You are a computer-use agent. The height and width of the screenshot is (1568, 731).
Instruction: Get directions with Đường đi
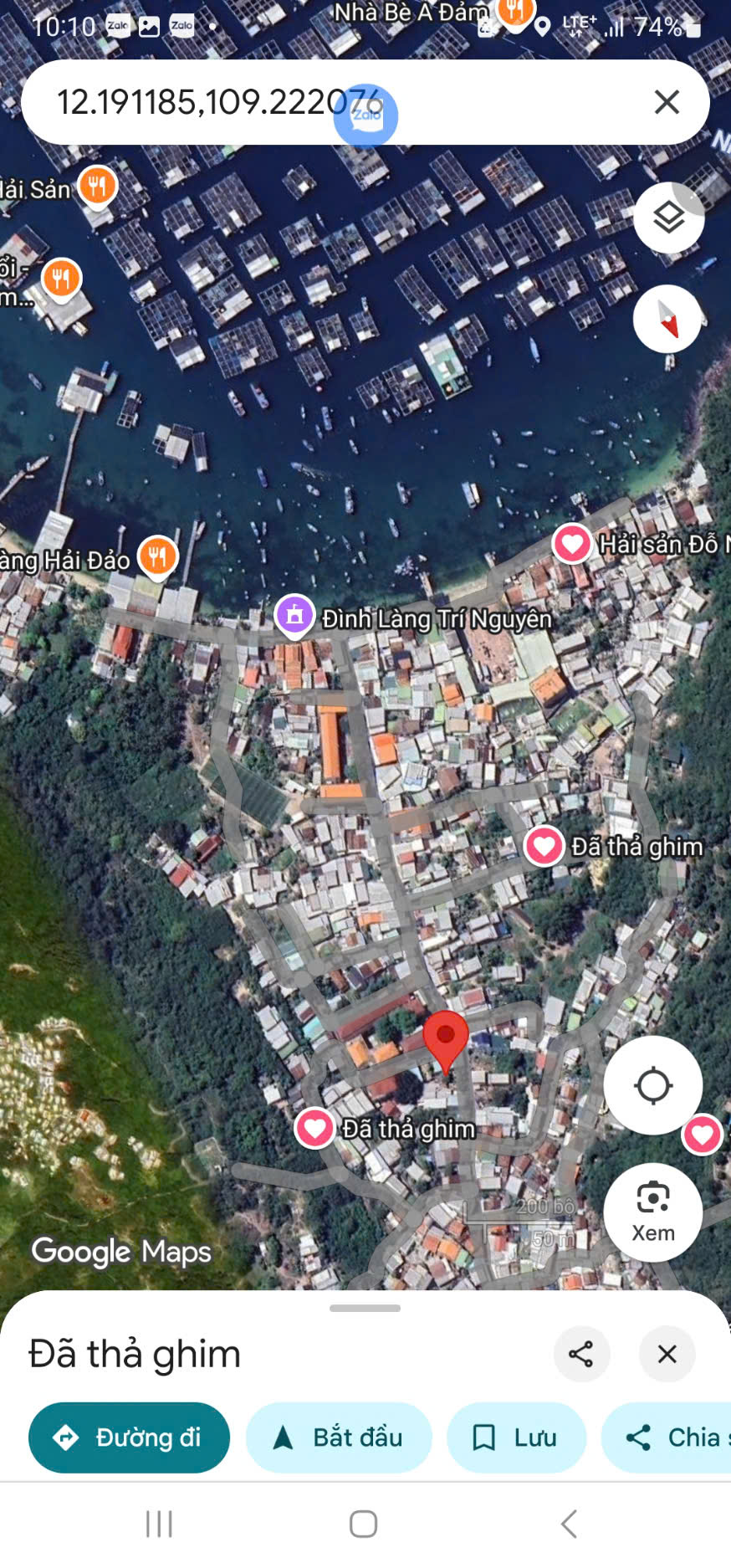[129, 1437]
